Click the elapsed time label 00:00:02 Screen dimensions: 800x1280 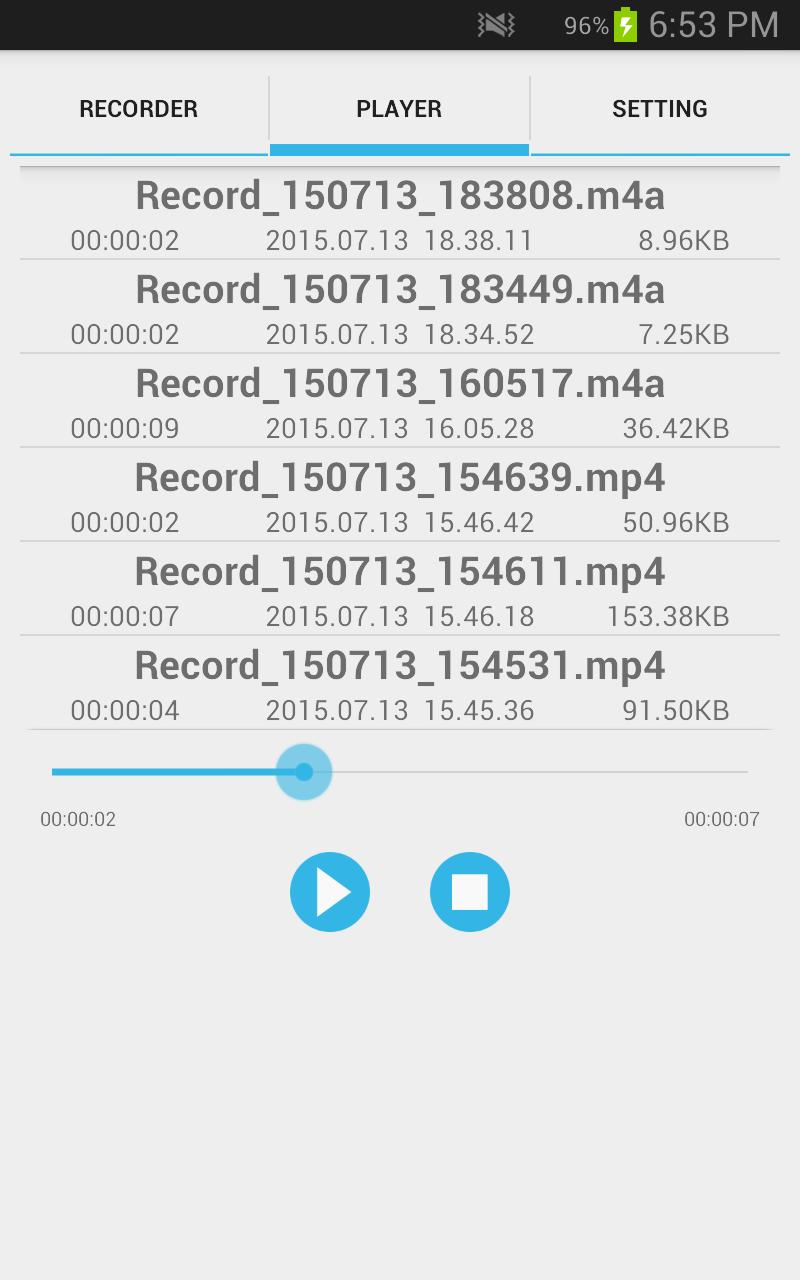tap(76, 819)
